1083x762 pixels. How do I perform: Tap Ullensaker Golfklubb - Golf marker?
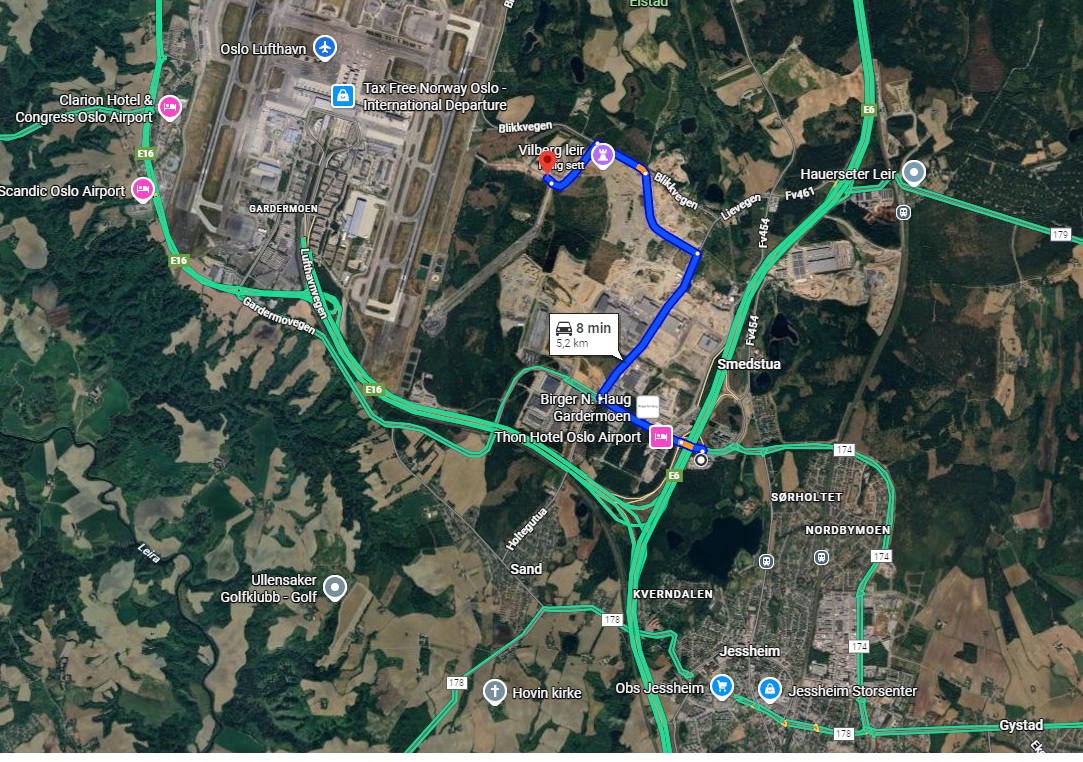(x=335, y=588)
